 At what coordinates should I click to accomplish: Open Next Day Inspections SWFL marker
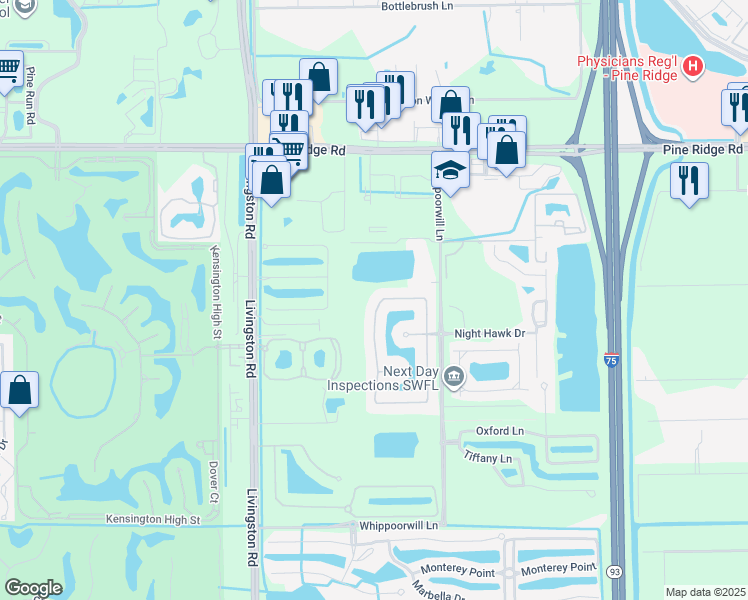pyautogui.click(x=454, y=377)
